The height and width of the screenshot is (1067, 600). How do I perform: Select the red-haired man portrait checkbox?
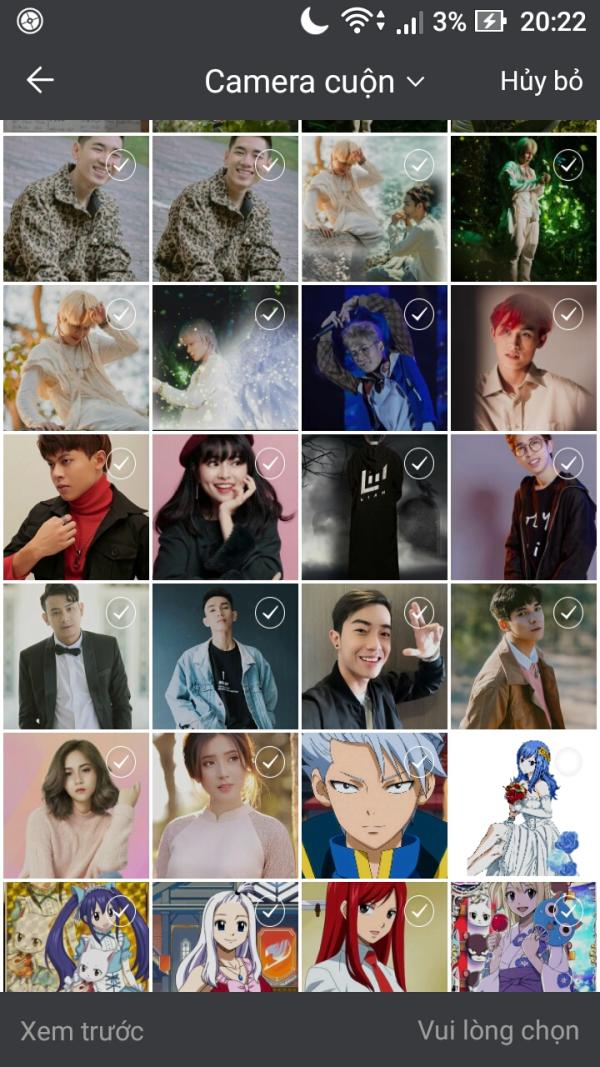coord(568,314)
